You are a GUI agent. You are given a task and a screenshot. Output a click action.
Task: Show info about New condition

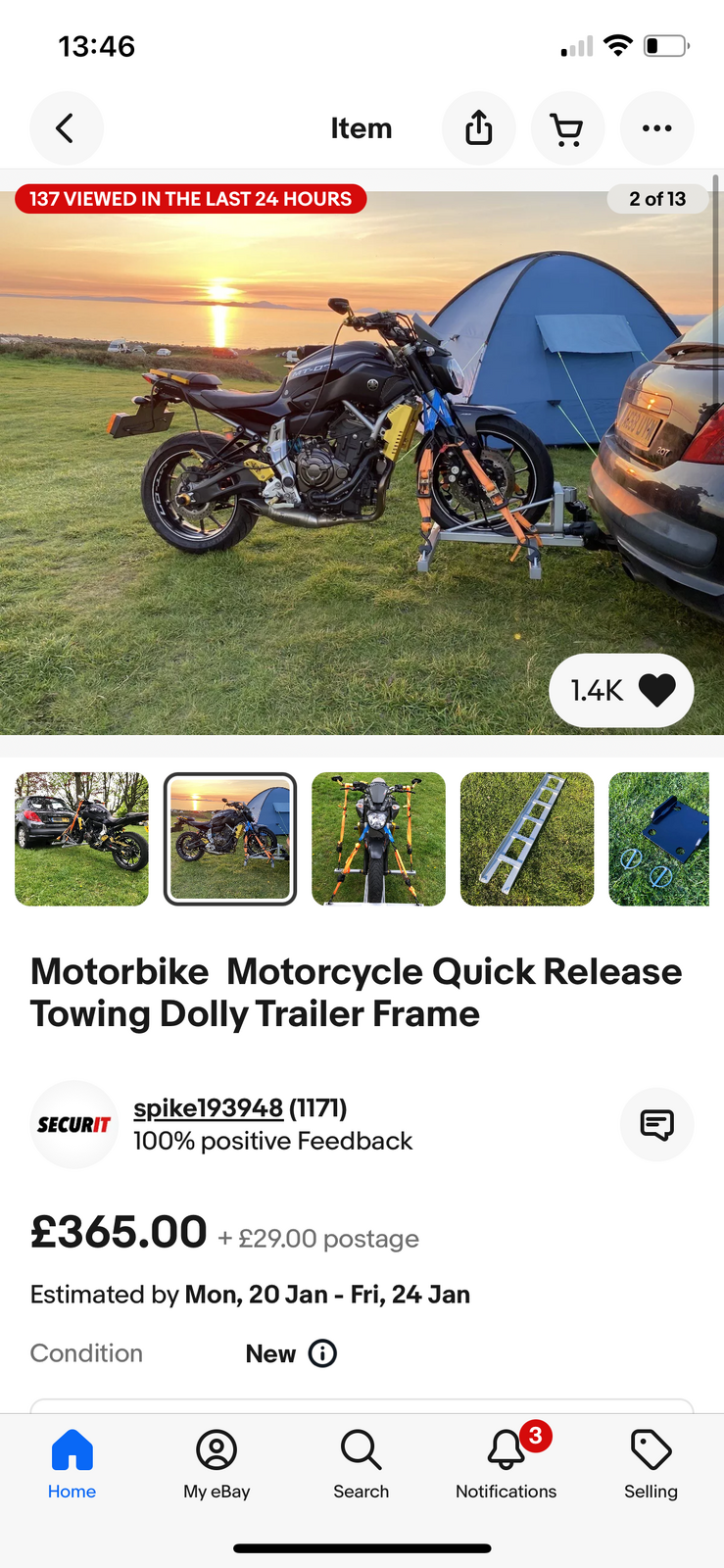tap(322, 1353)
